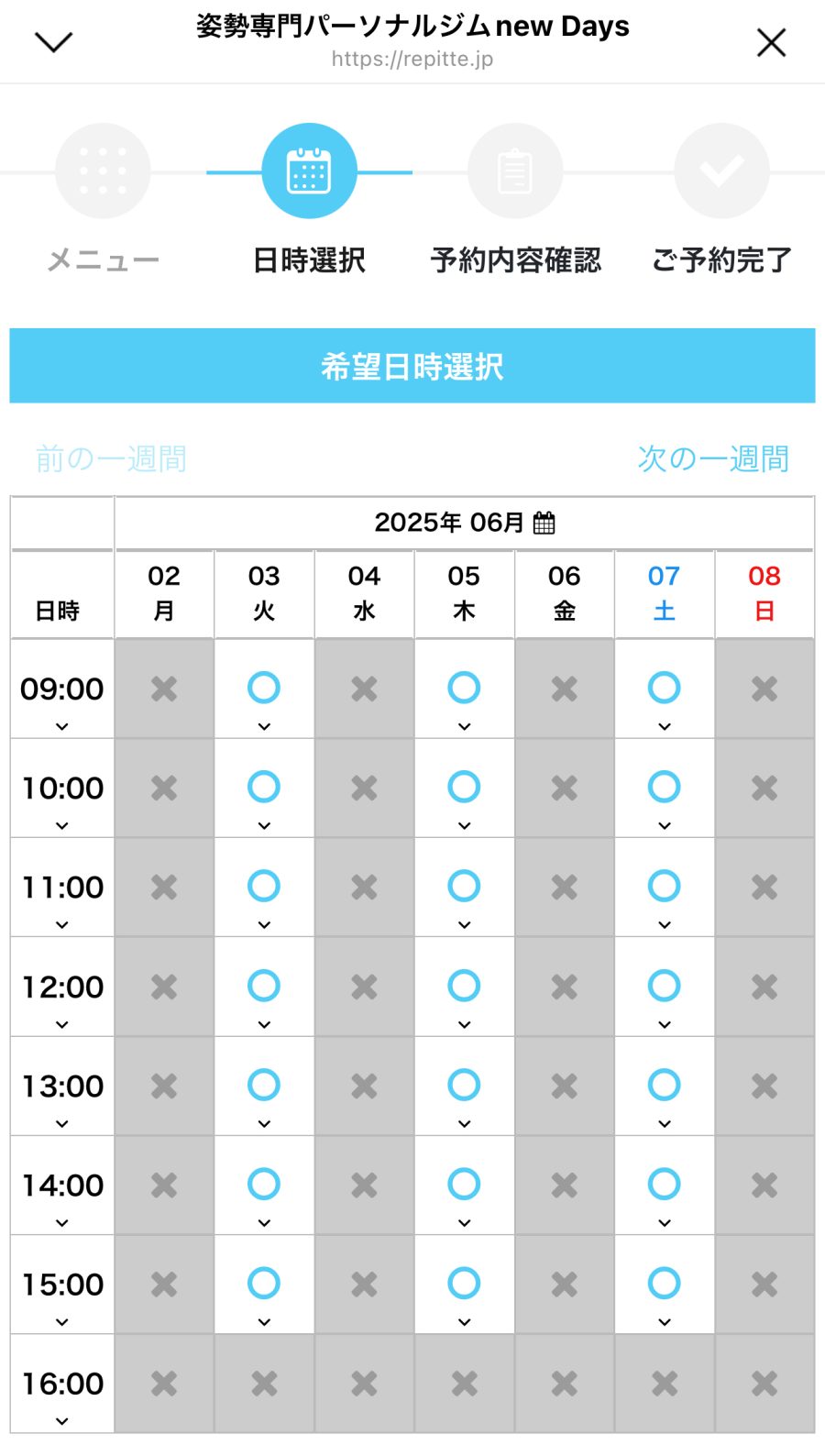Screen dimensions: 825x1456
Task: Choose the 15:00 slot on Tuesday 03
Action: (x=264, y=1283)
